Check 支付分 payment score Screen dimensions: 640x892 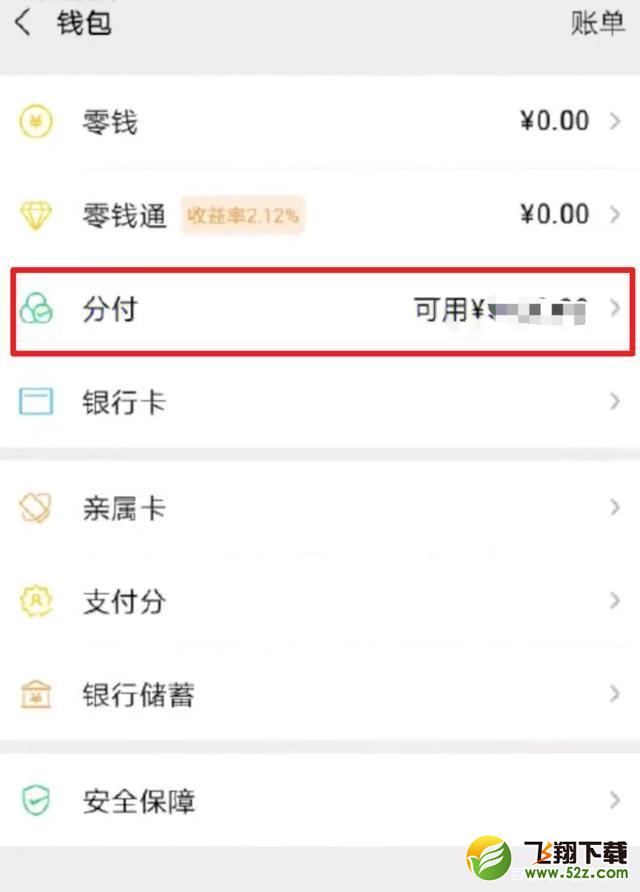coord(320,601)
